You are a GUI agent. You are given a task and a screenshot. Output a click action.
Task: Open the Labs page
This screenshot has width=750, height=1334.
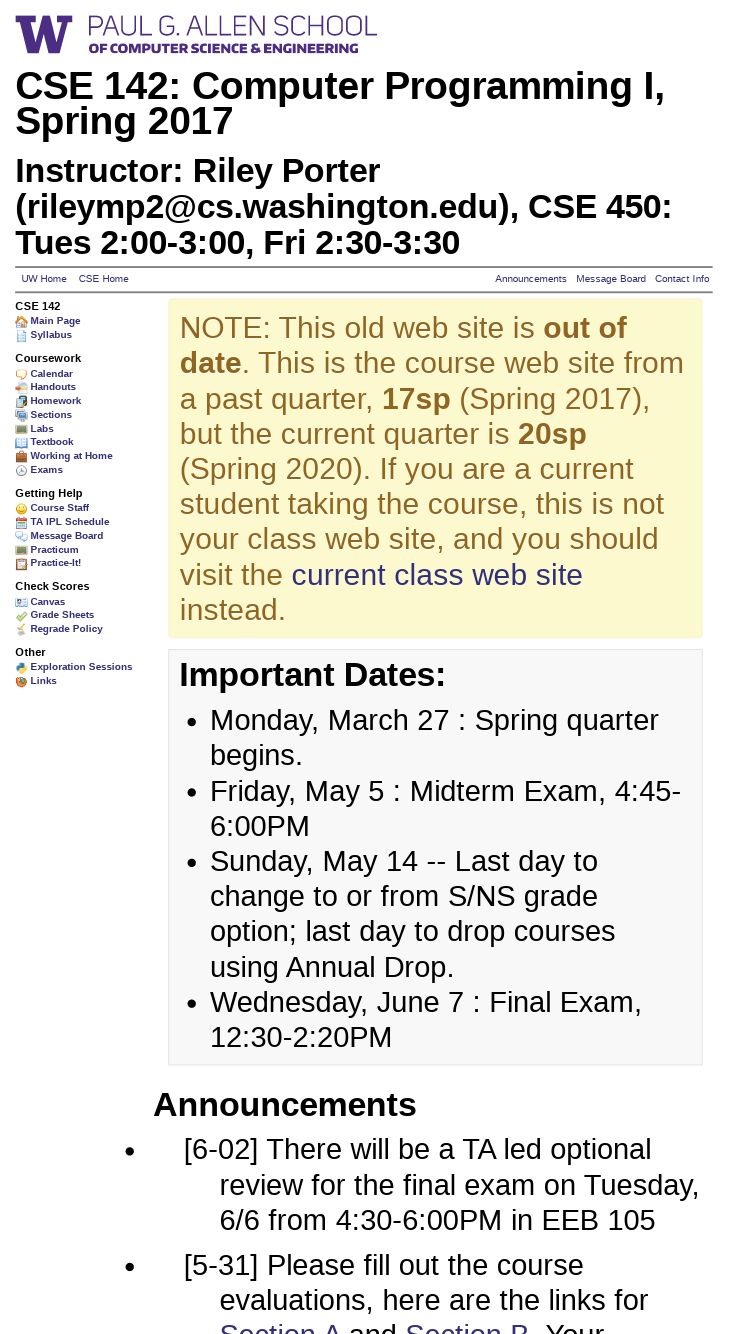(42, 429)
